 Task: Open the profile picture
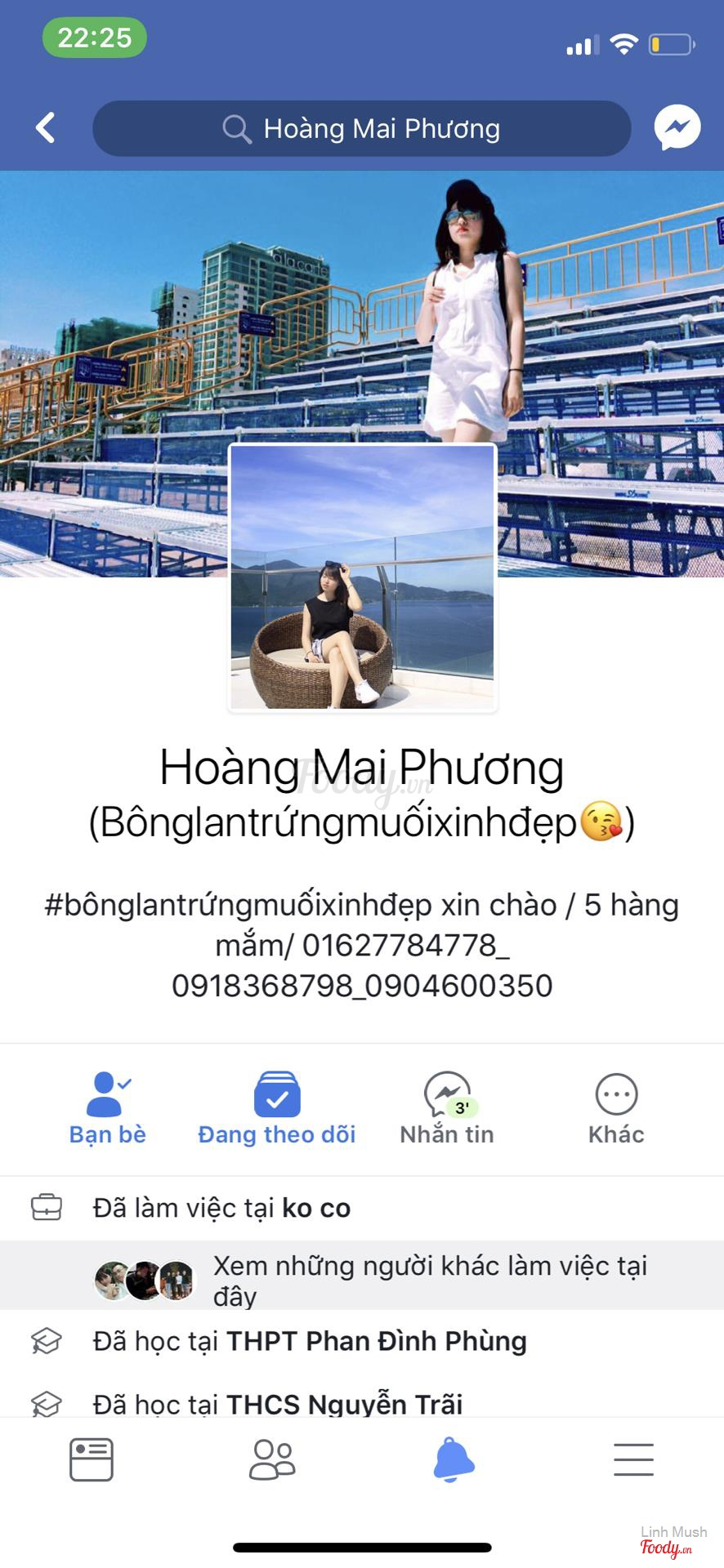tap(362, 577)
